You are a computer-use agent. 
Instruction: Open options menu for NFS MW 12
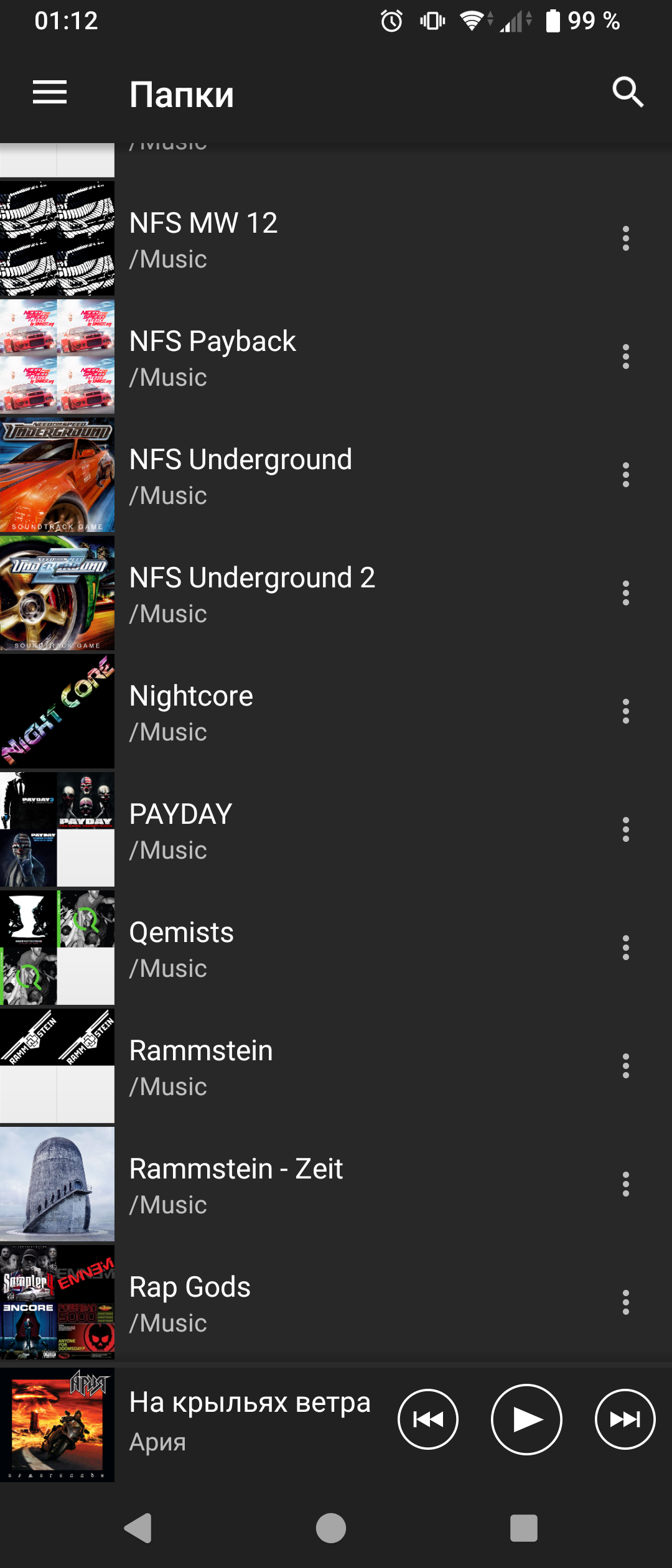pos(625,239)
